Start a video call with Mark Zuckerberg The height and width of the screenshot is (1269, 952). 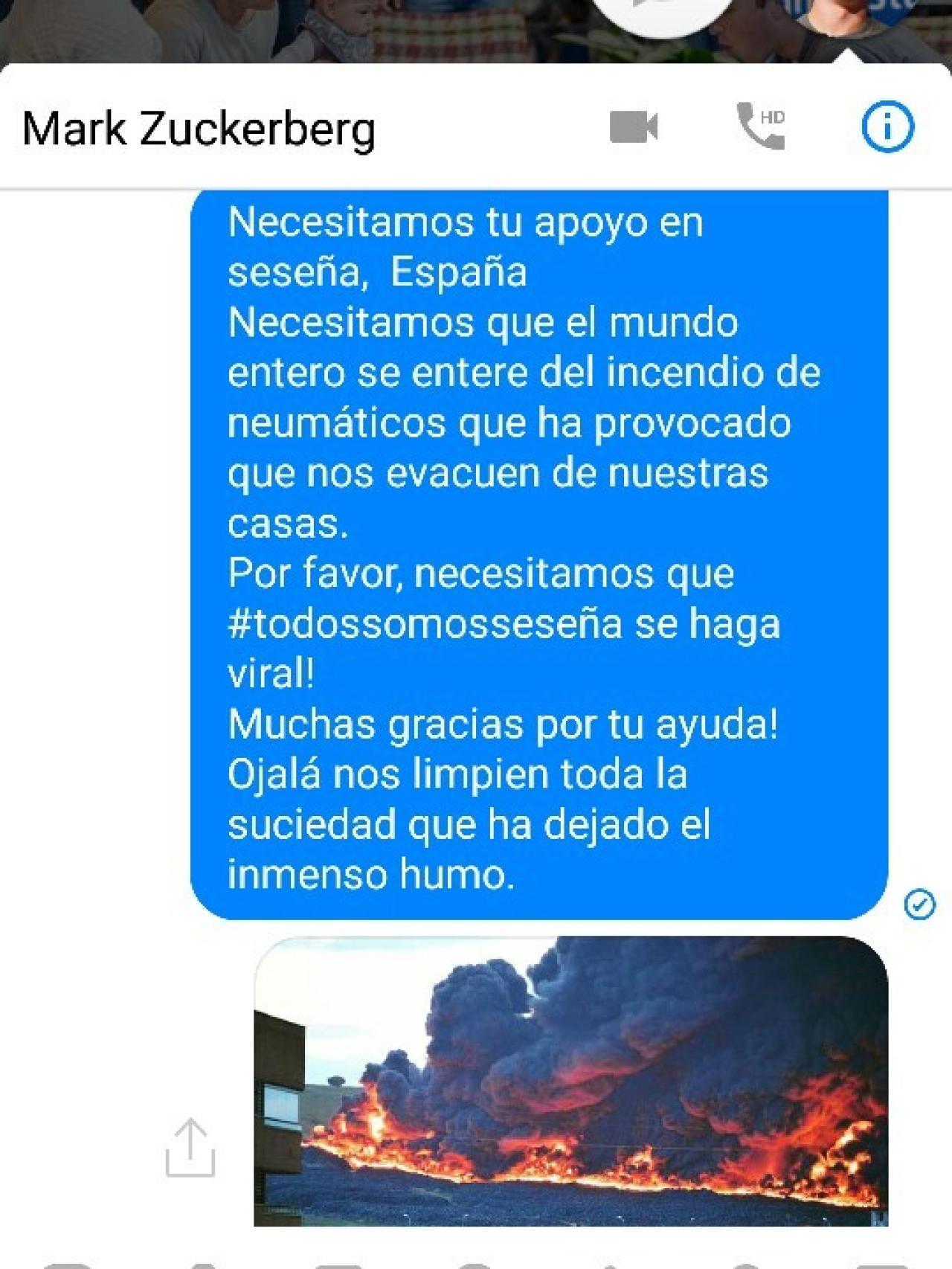[x=633, y=126]
